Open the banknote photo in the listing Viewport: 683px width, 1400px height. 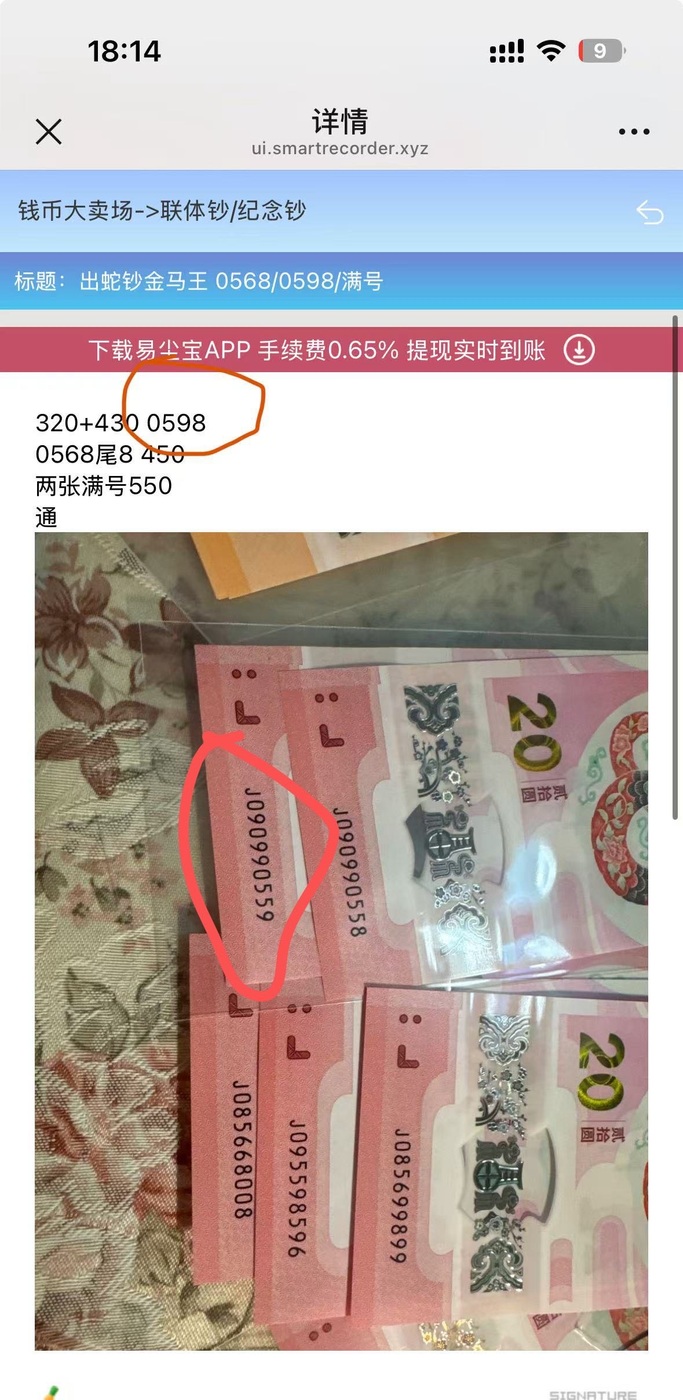coord(341,940)
